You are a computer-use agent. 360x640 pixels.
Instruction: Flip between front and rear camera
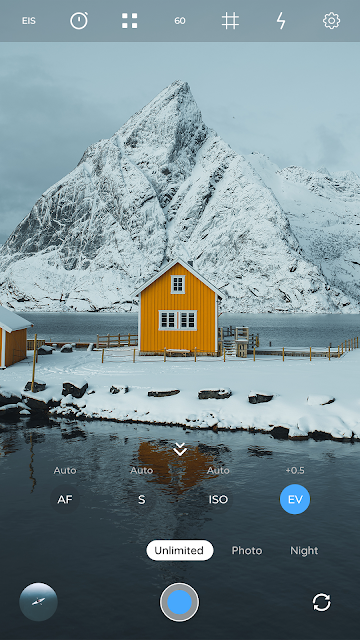pyautogui.click(x=322, y=602)
